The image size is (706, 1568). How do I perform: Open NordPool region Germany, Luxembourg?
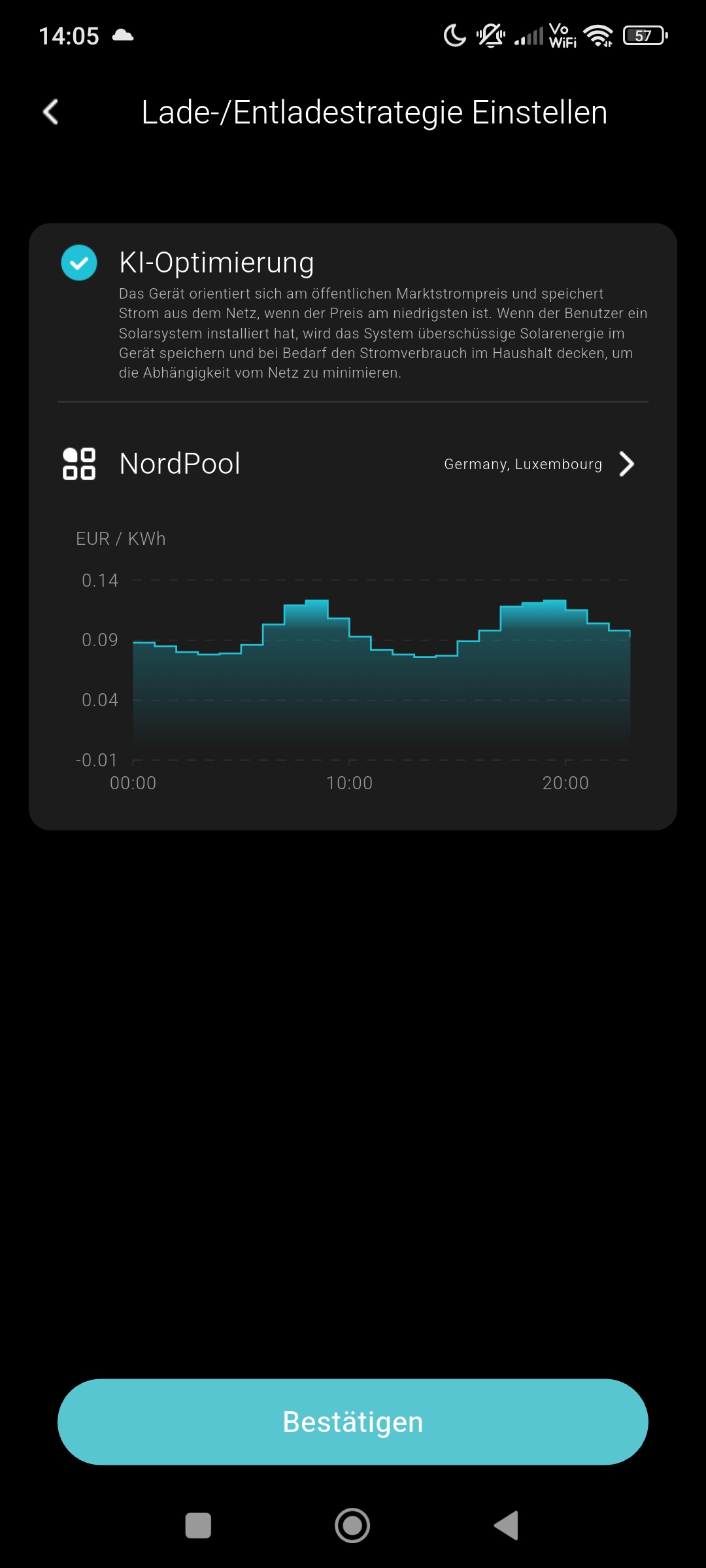pyautogui.click(x=538, y=464)
